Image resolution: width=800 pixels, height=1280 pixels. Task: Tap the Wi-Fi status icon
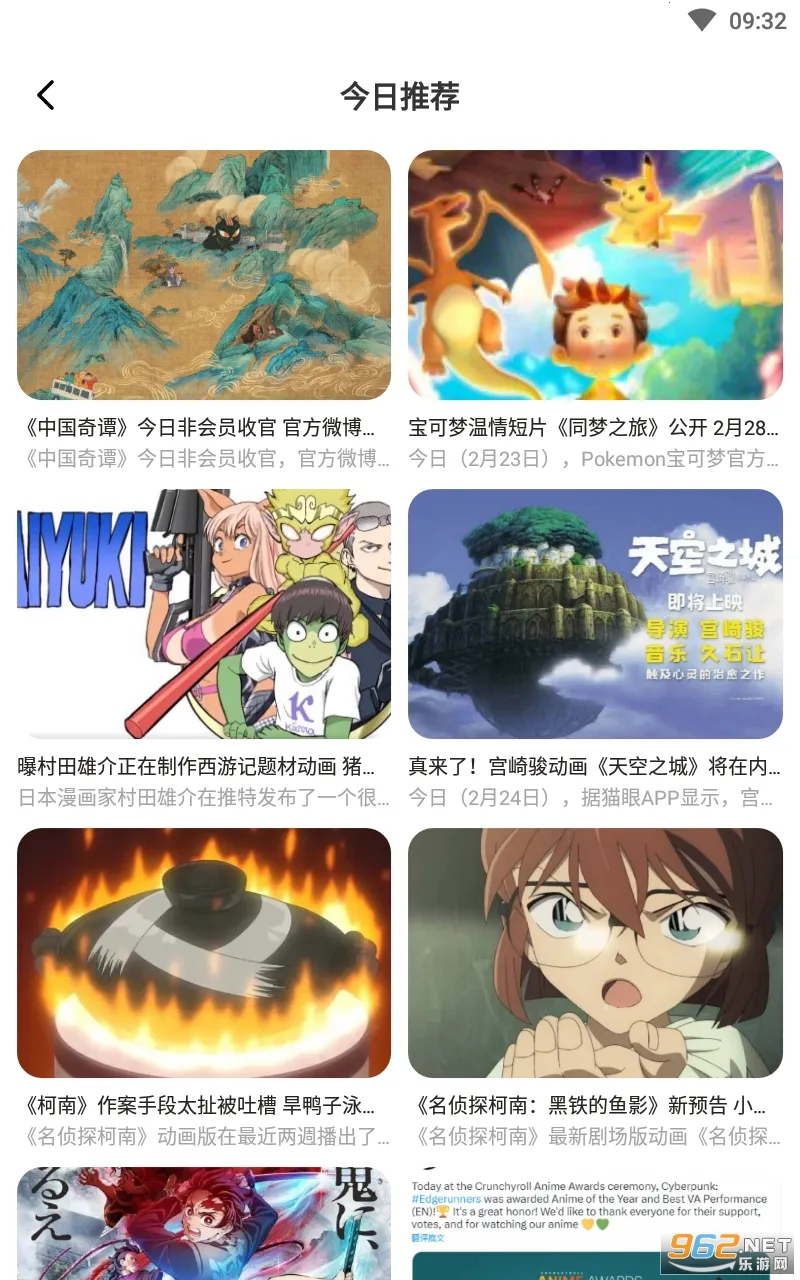coord(703,20)
